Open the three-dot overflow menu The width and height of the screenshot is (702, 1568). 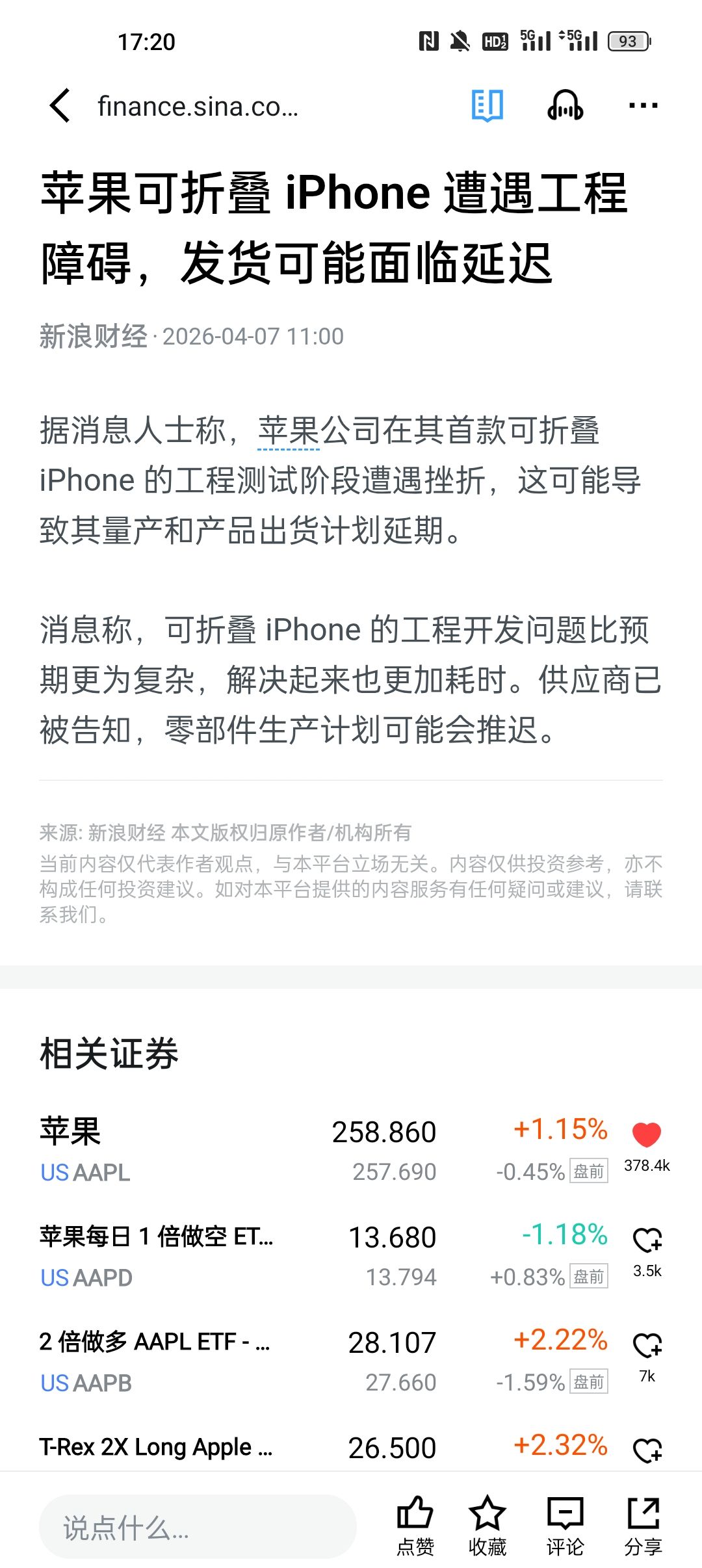(x=643, y=105)
